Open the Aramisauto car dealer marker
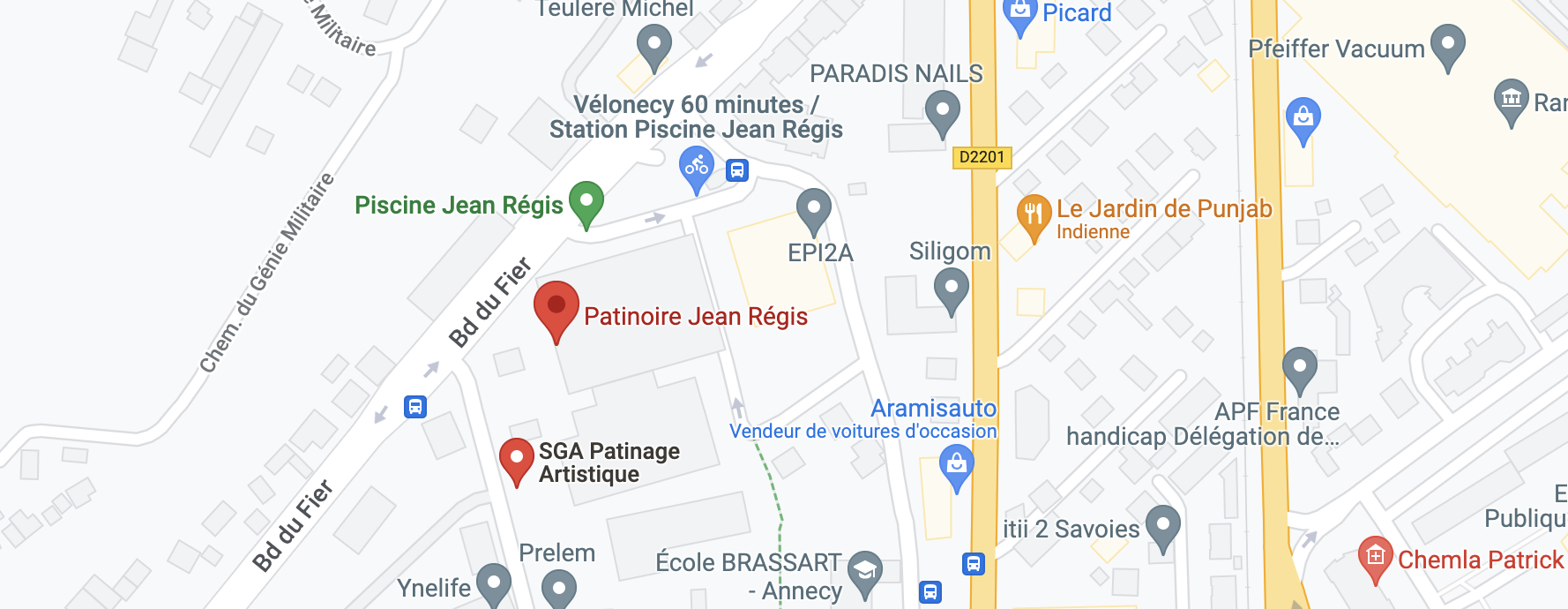The height and width of the screenshot is (609, 1568). [956, 464]
